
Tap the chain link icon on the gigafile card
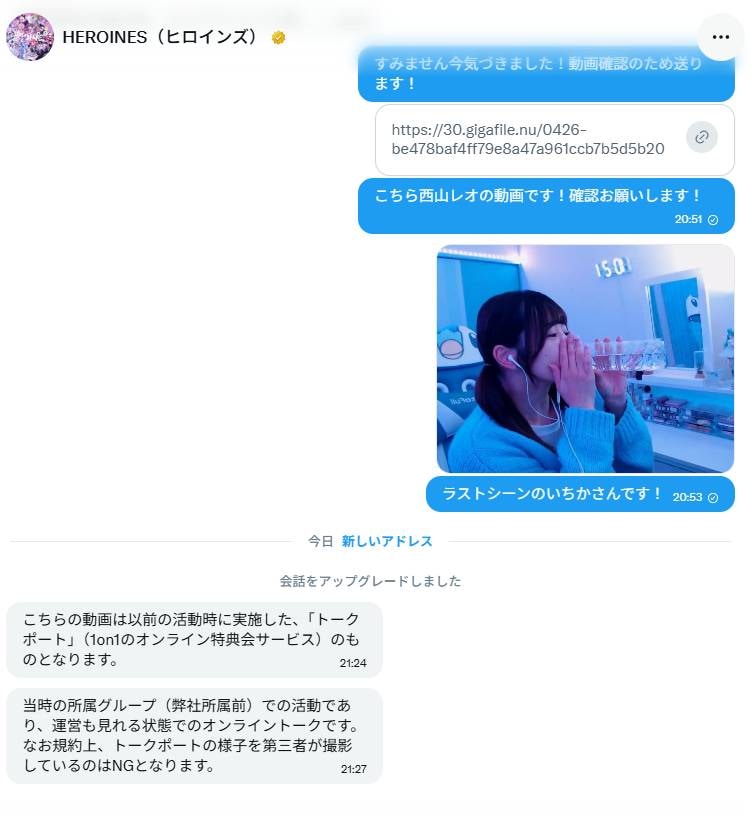coord(702,137)
